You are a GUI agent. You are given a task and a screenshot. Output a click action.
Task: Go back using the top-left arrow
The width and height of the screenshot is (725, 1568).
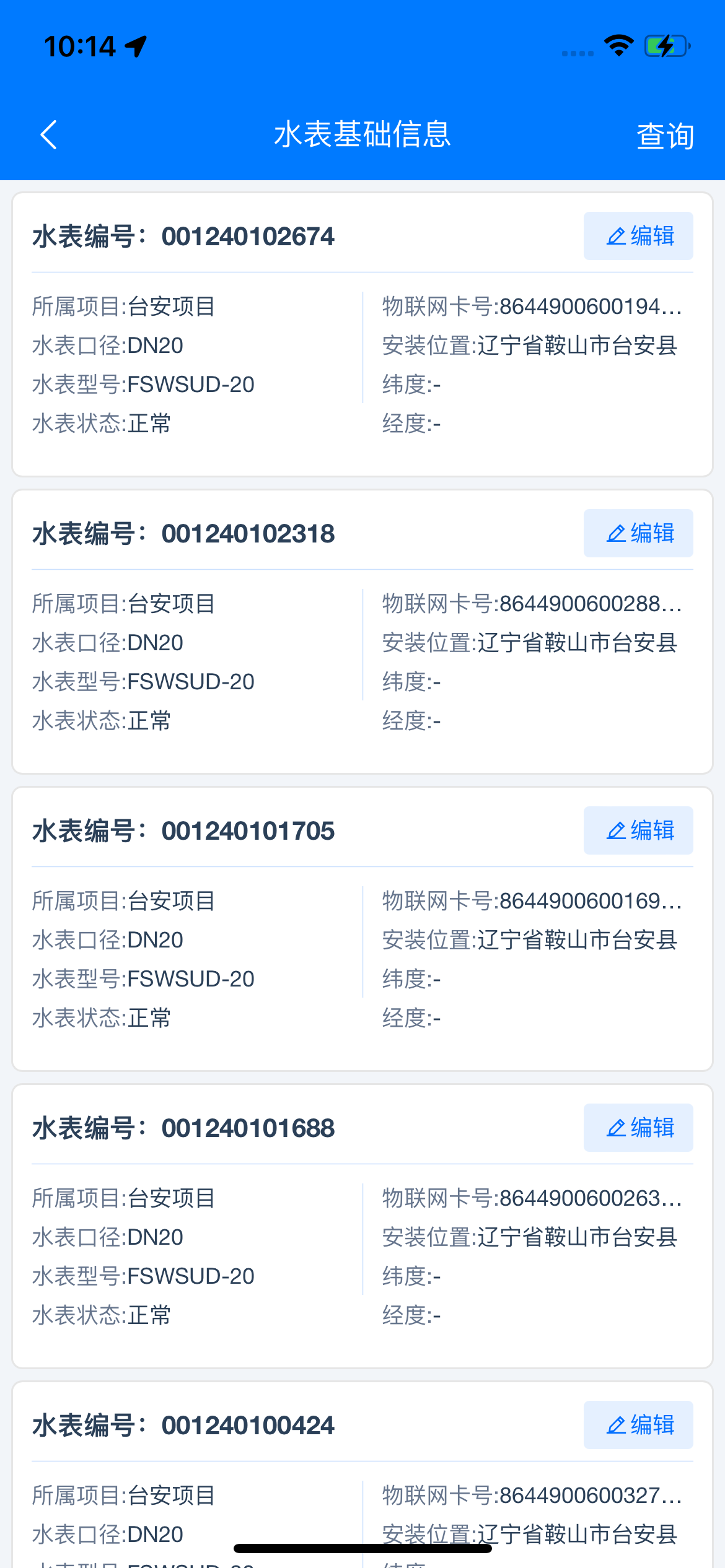point(49,135)
